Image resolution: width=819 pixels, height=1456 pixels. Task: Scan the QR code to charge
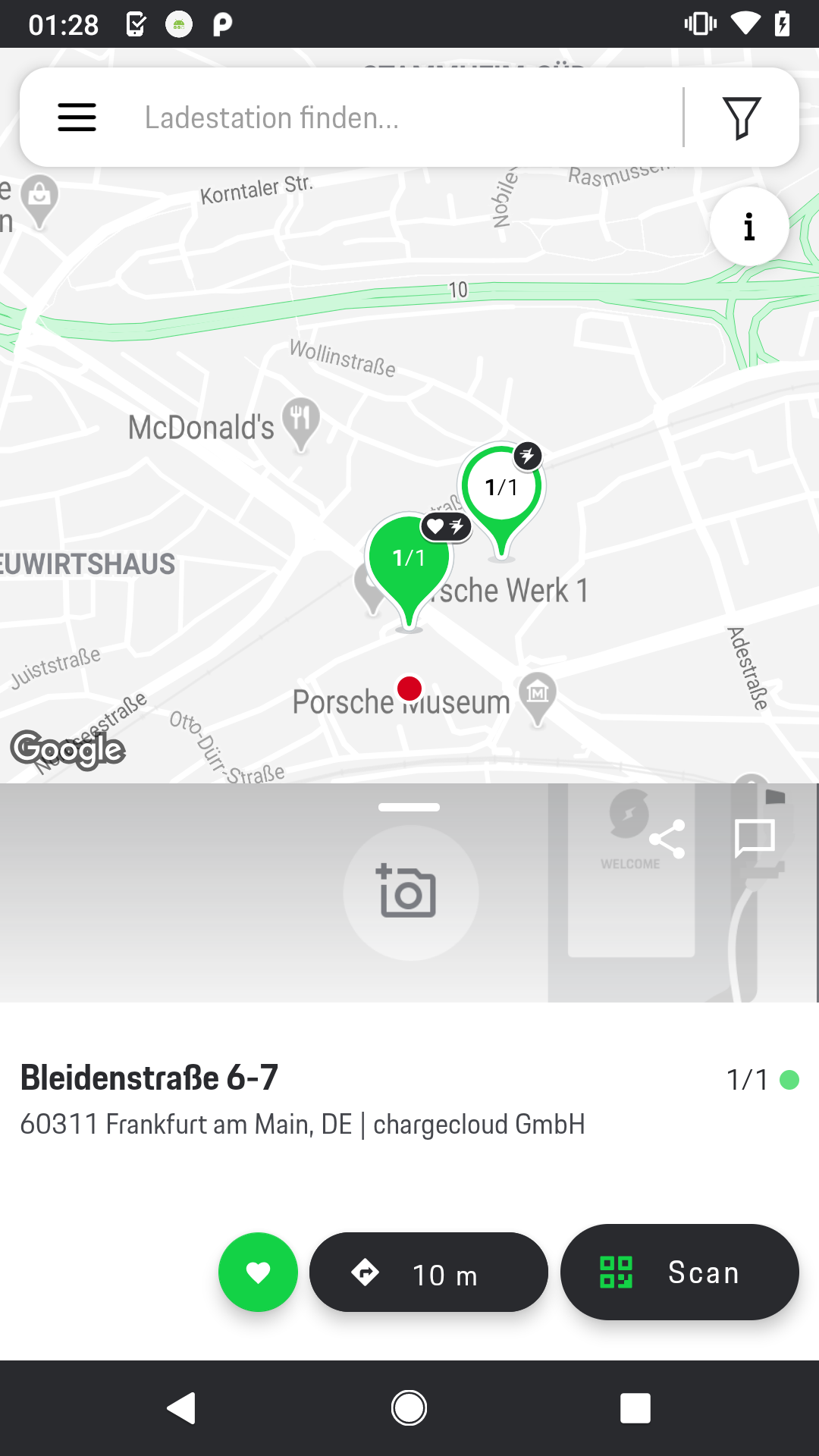coord(679,1272)
